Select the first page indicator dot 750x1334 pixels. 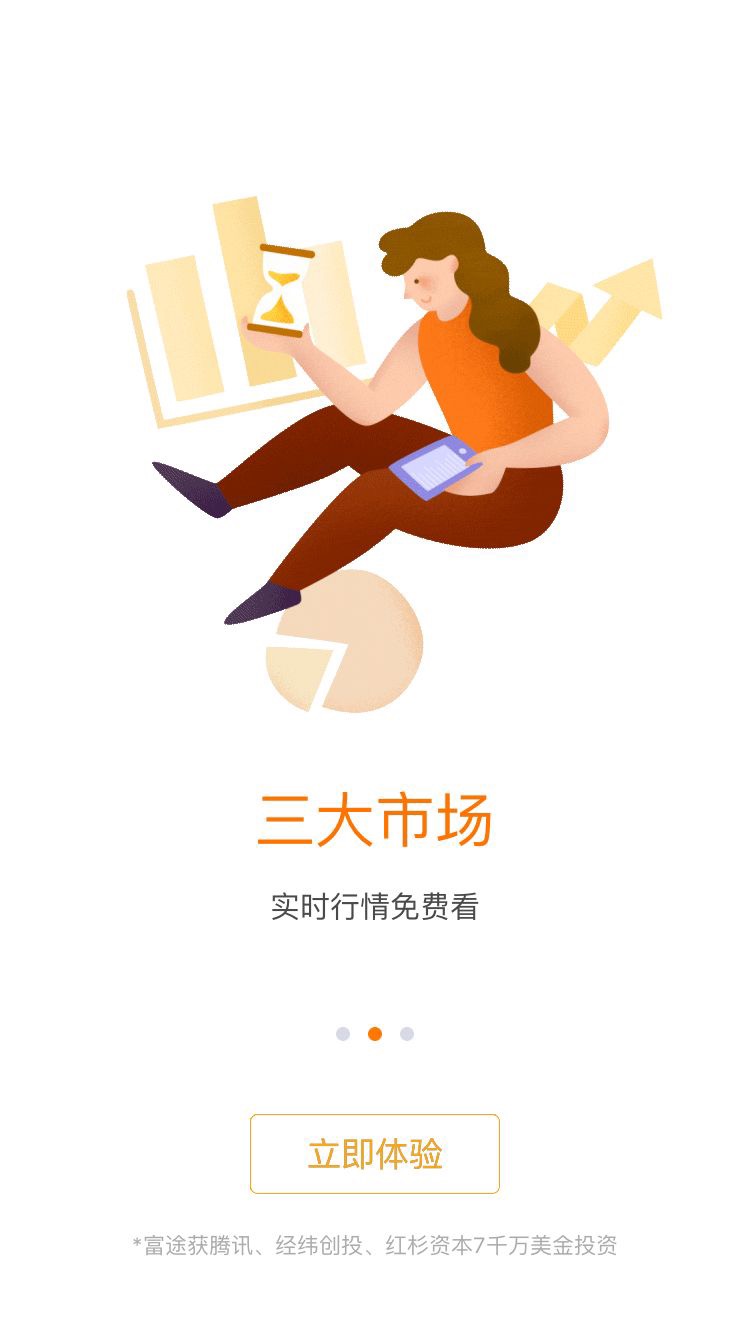click(343, 1034)
